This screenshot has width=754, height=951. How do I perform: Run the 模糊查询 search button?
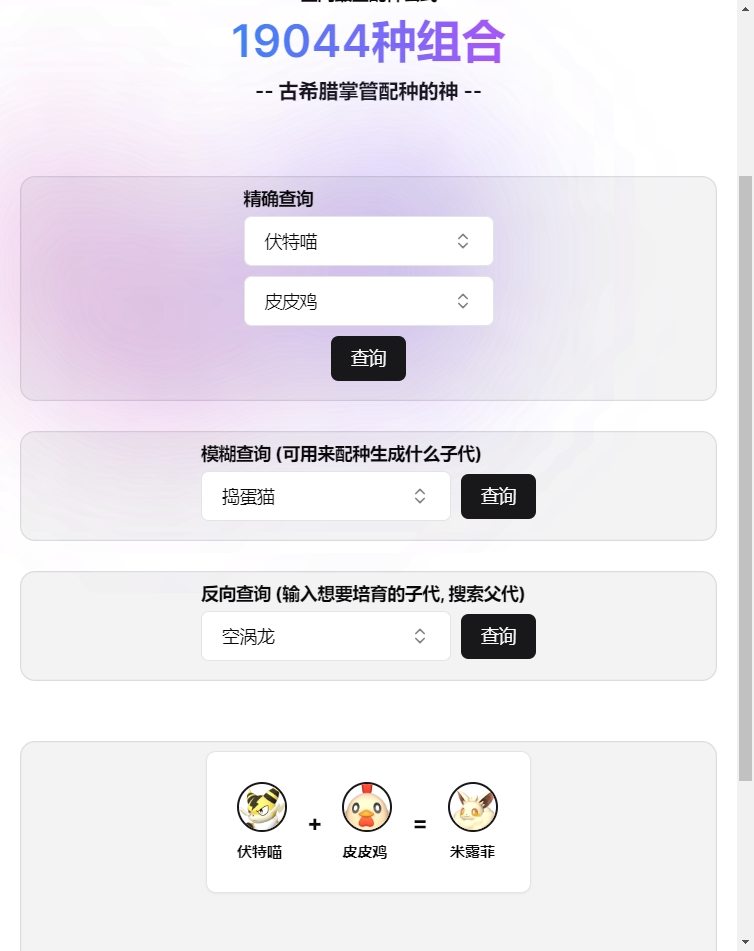pyautogui.click(x=498, y=496)
